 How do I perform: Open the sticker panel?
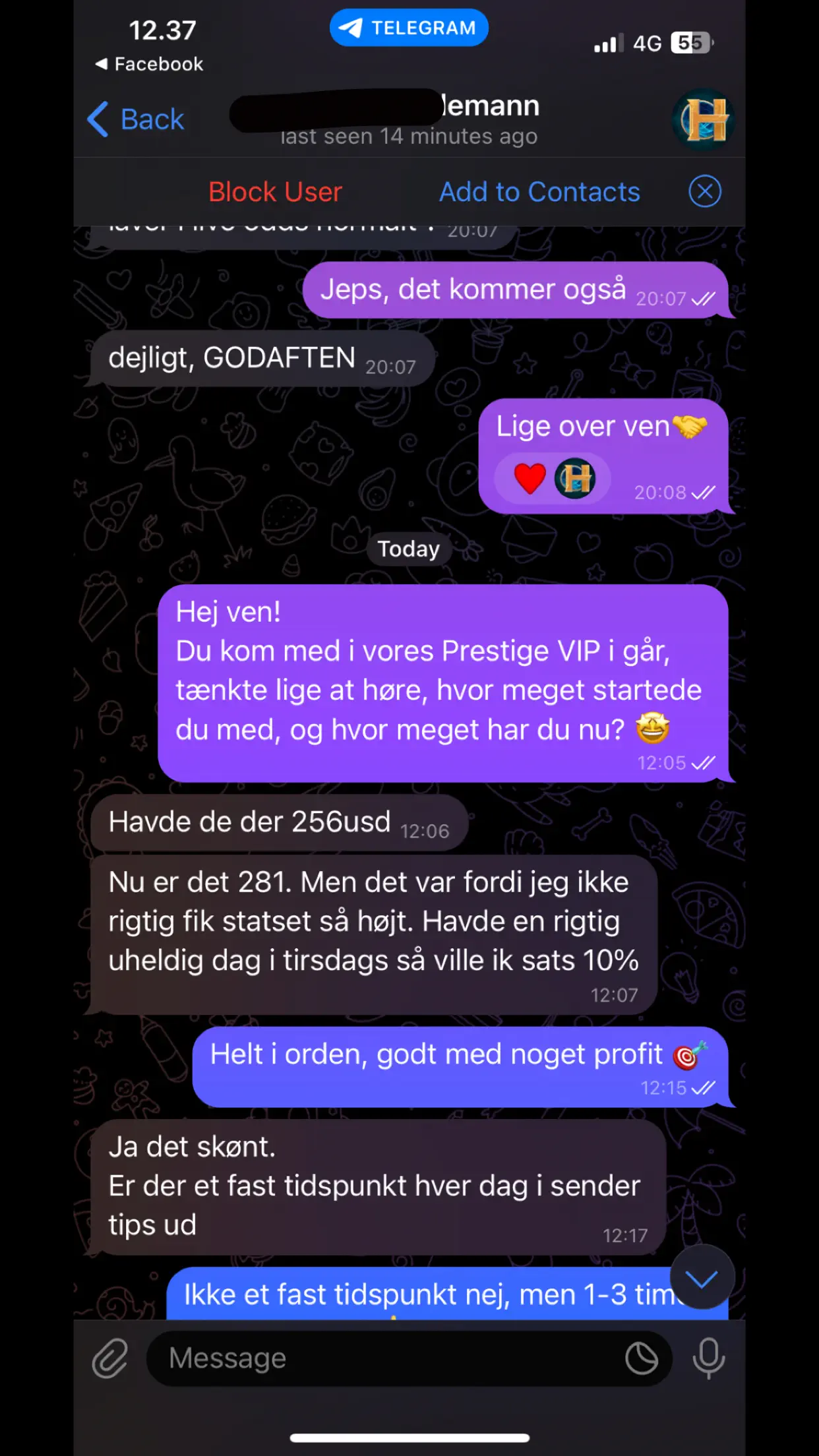tap(641, 1358)
